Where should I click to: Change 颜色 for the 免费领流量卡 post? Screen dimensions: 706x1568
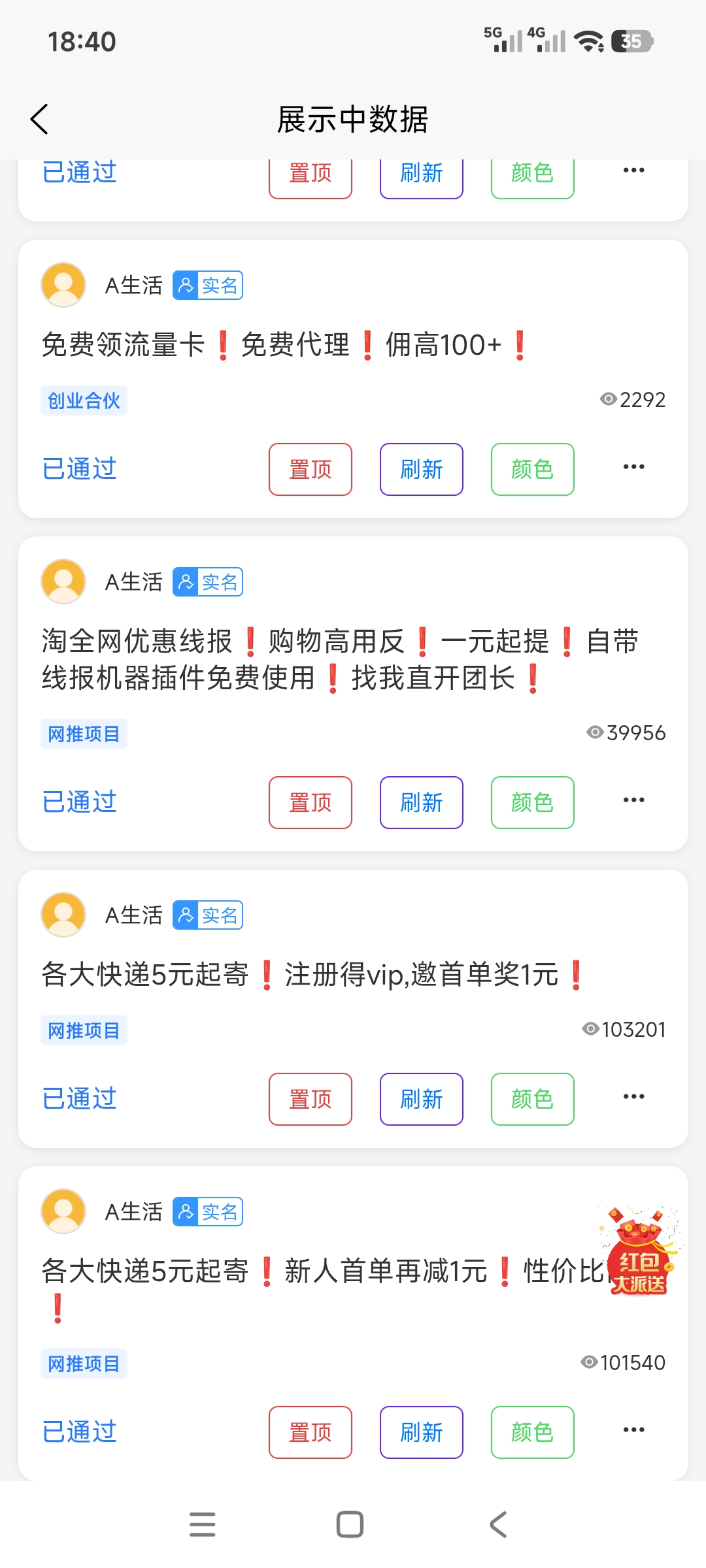pos(532,469)
